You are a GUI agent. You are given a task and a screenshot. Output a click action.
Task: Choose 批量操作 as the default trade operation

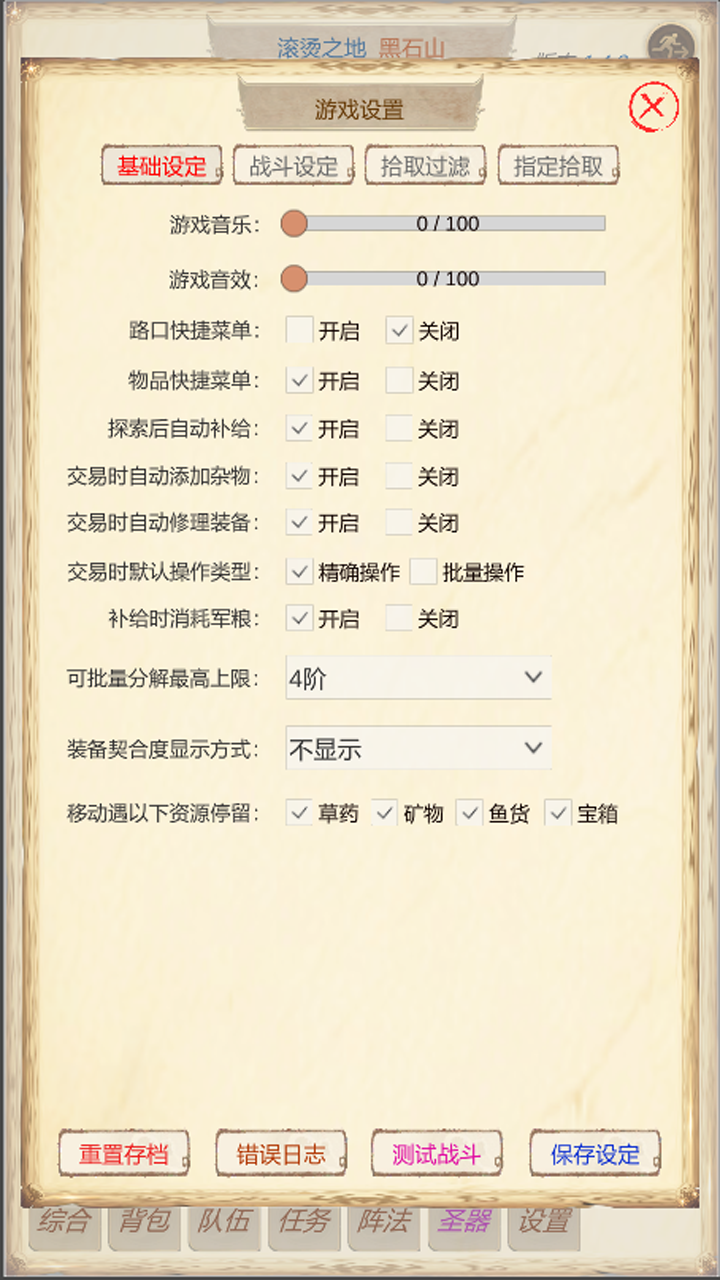[x=424, y=572]
